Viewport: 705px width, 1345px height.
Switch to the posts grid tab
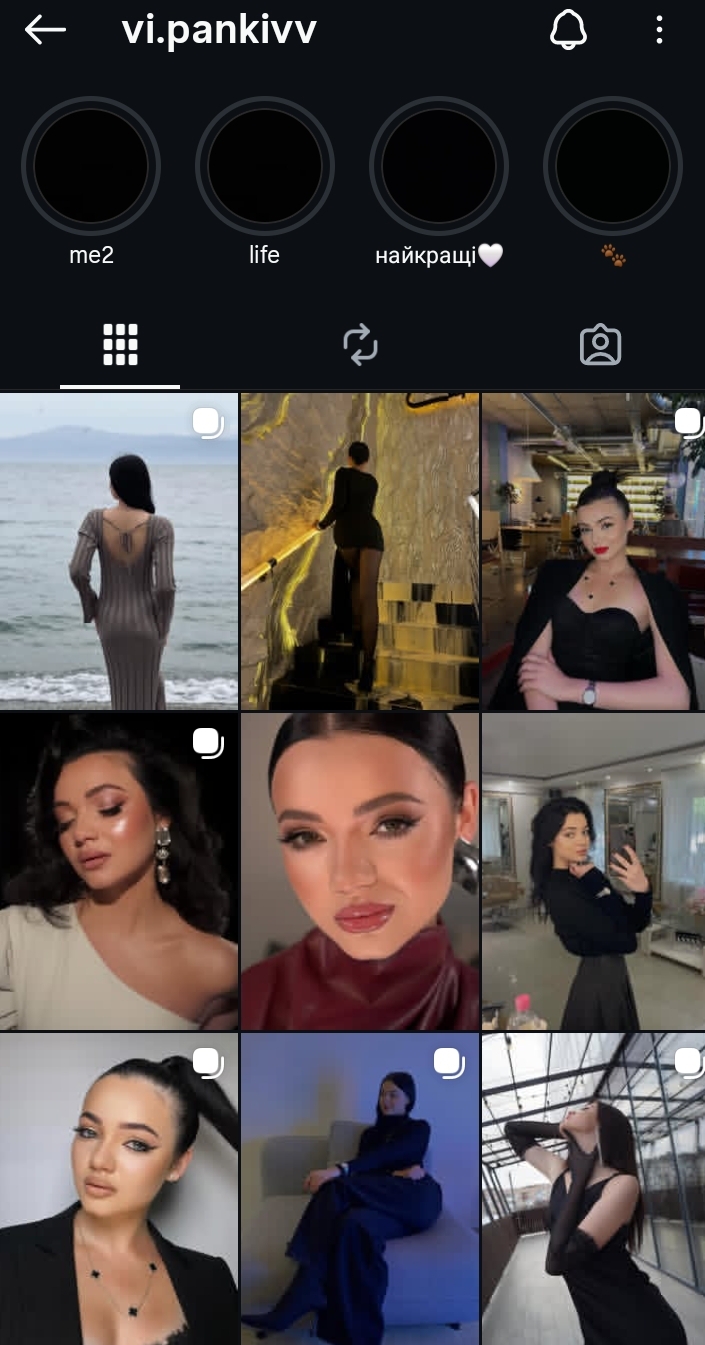(x=120, y=345)
